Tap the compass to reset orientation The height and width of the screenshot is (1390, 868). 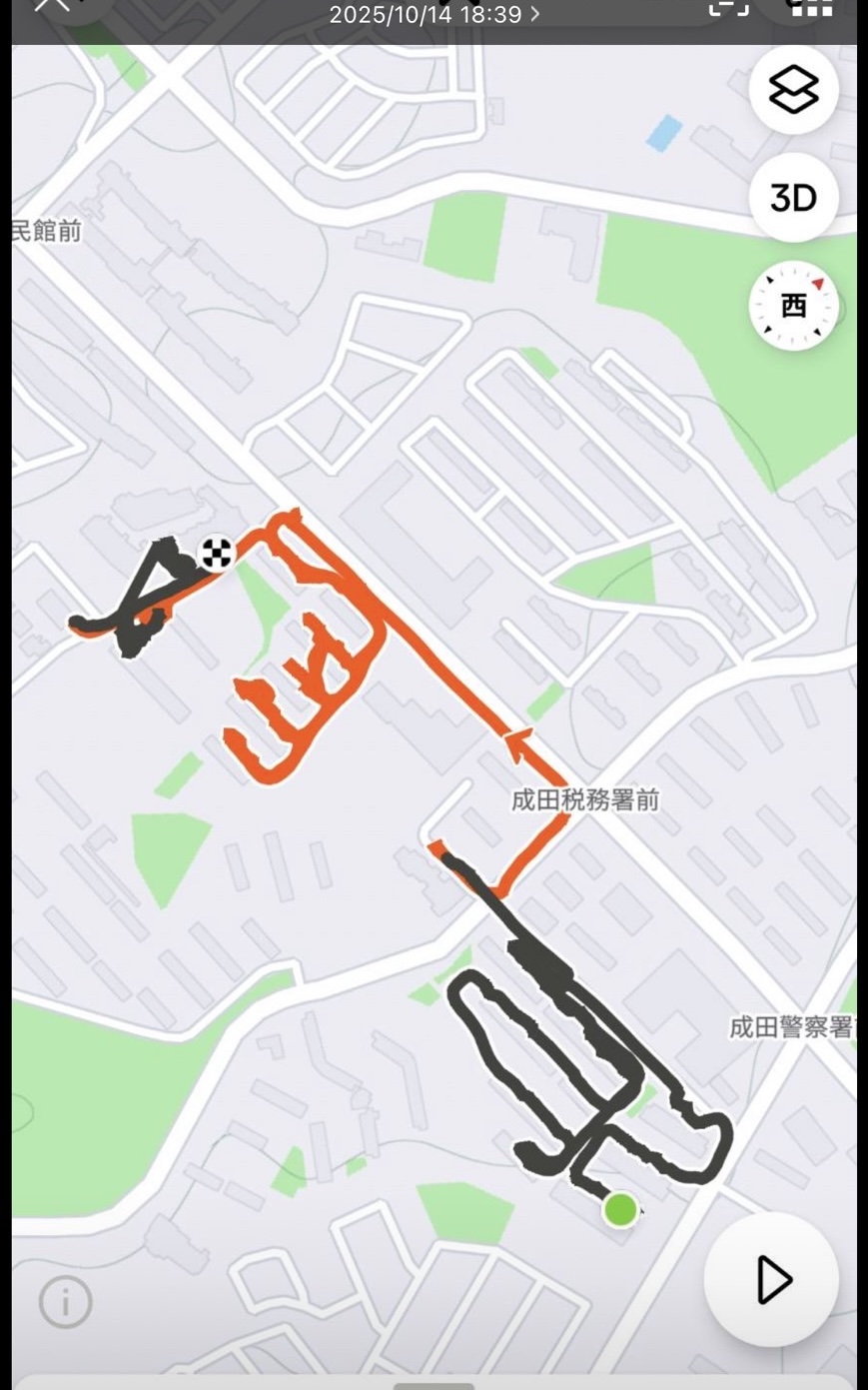(793, 305)
